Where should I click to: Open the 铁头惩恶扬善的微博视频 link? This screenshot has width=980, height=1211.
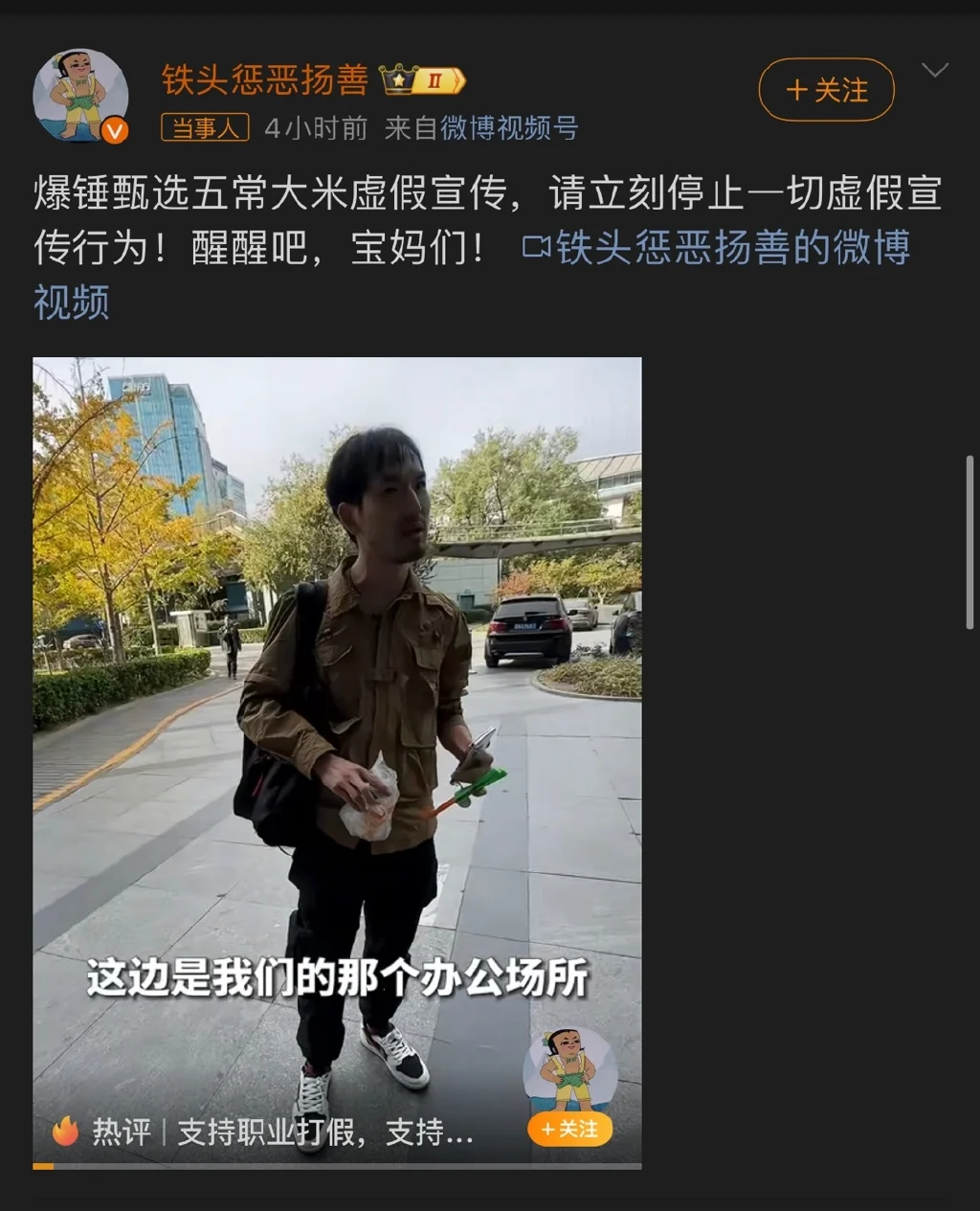(718, 248)
